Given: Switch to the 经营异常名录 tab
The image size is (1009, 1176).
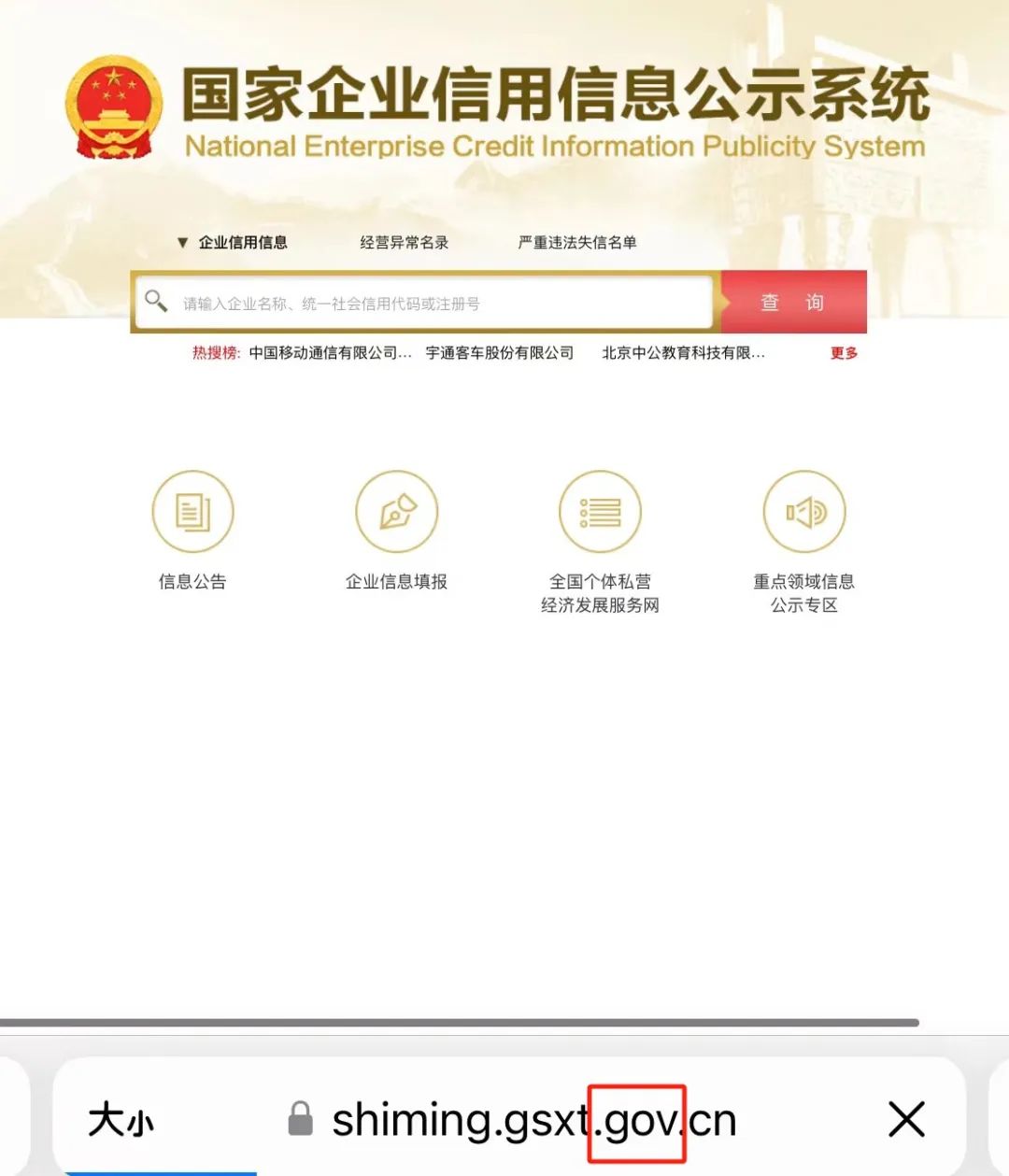Looking at the screenshot, I should (404, 243).
